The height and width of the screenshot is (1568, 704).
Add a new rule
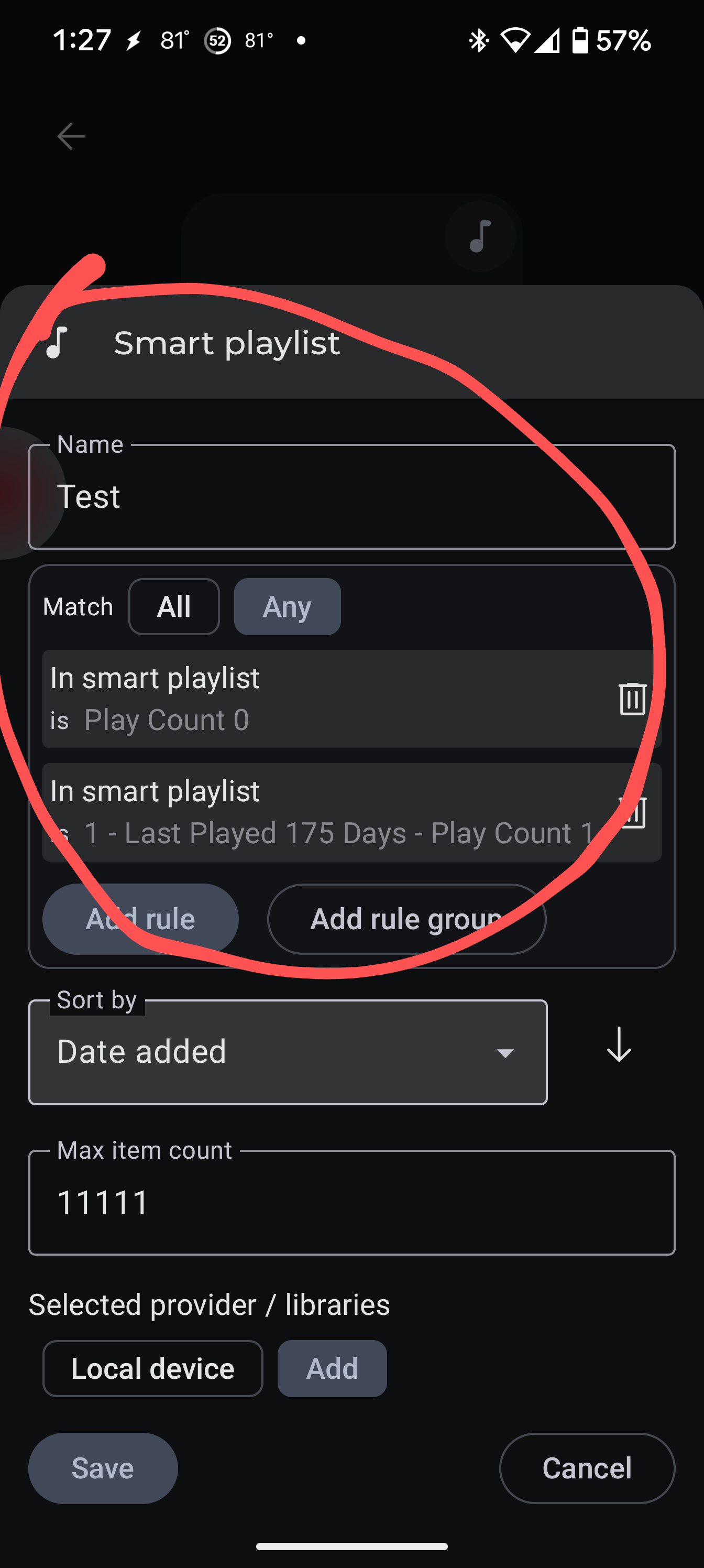point(140,919)
